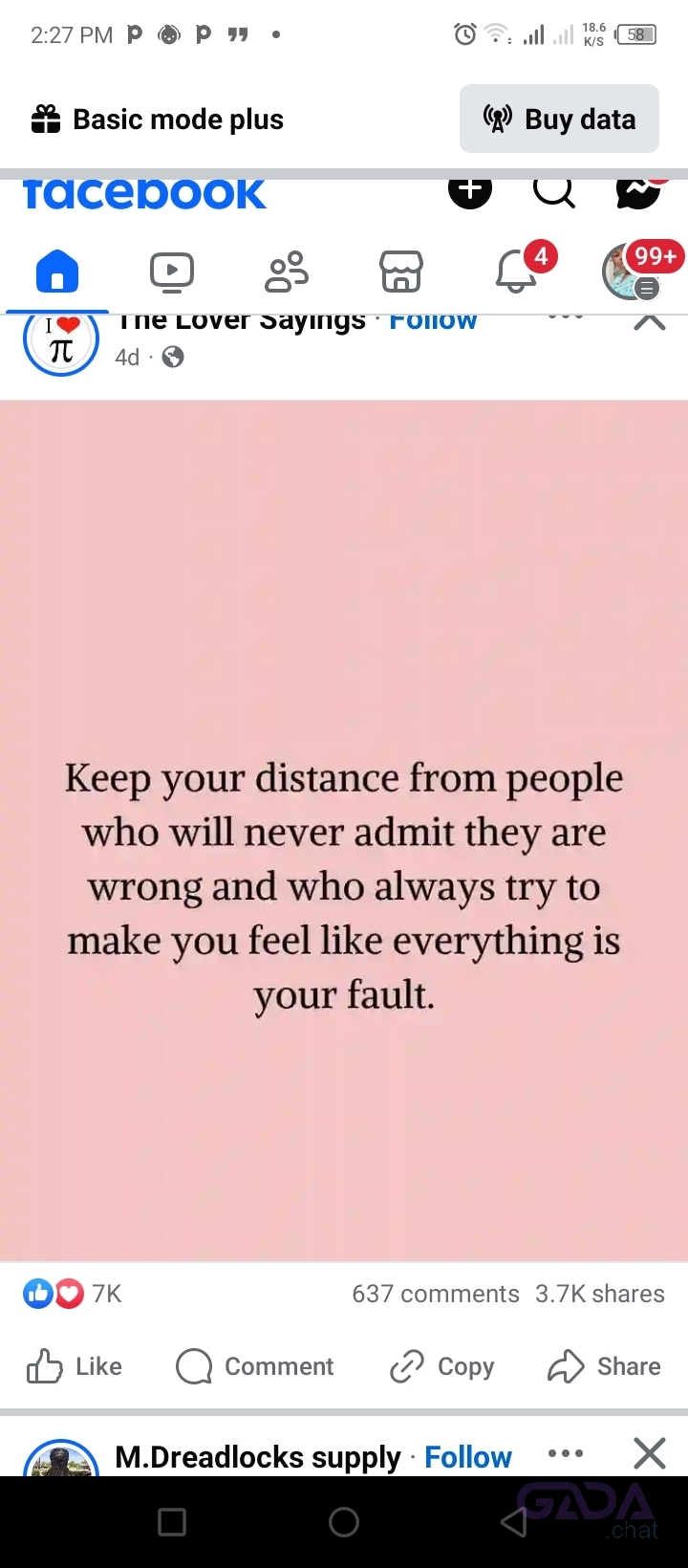Screen dimensions: 688x1568
Task: Open Messenger chats
Action: 637,189
